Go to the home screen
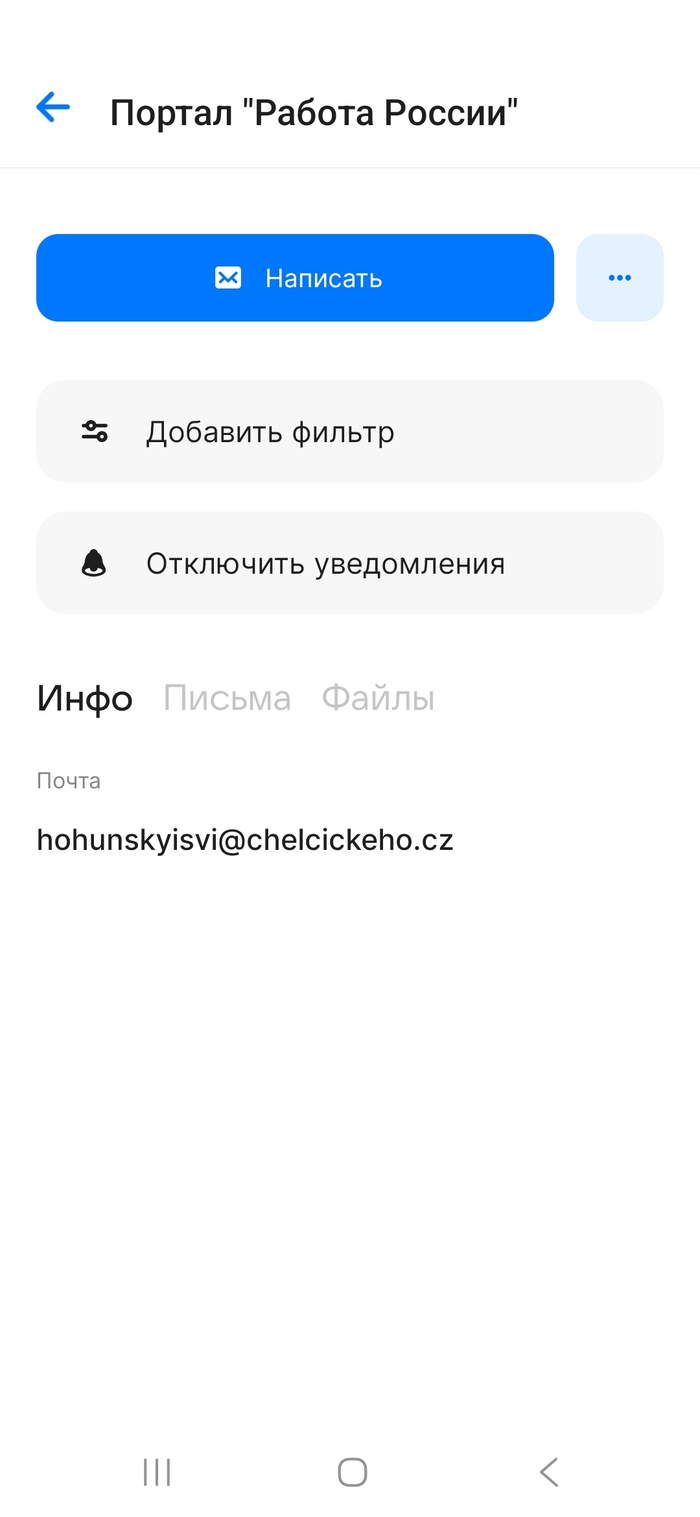The image size is (700, 1517). pyautogui.click(x=352, y=1472)
